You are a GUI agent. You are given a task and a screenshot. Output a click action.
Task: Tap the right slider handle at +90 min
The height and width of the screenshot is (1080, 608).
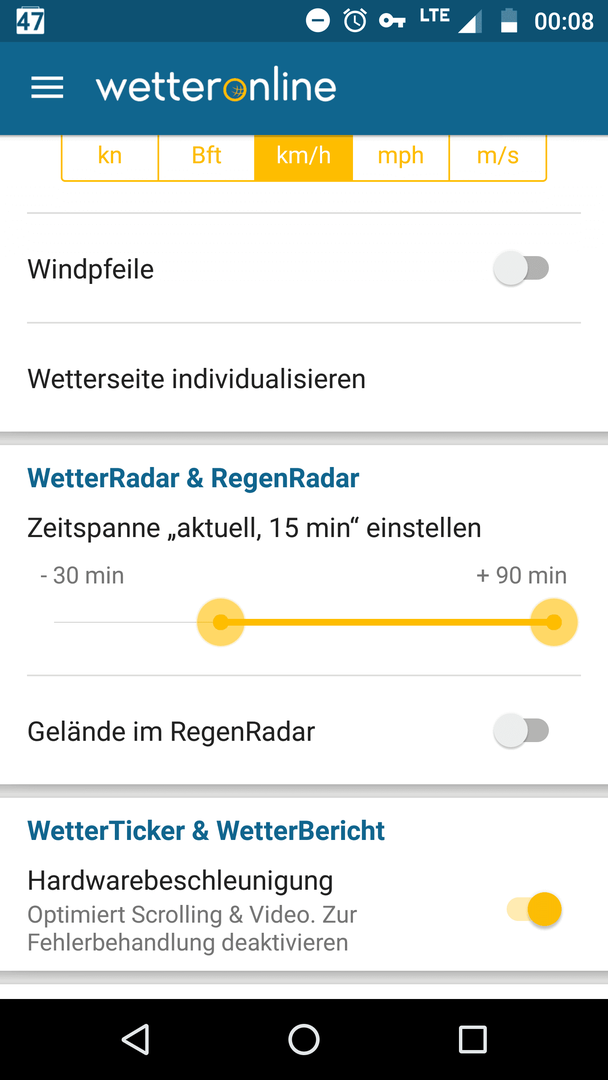[x=554, y=623]
